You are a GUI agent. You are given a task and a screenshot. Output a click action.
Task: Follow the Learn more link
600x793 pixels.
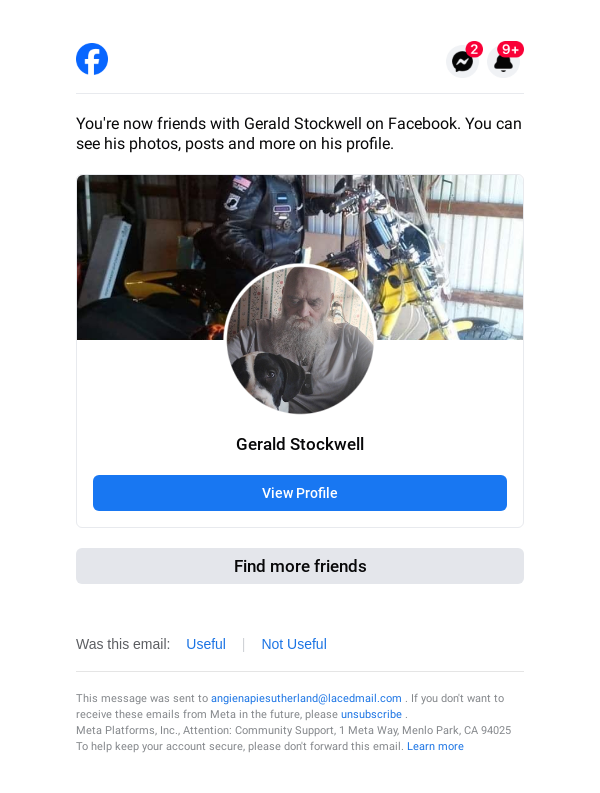(435, 746)
